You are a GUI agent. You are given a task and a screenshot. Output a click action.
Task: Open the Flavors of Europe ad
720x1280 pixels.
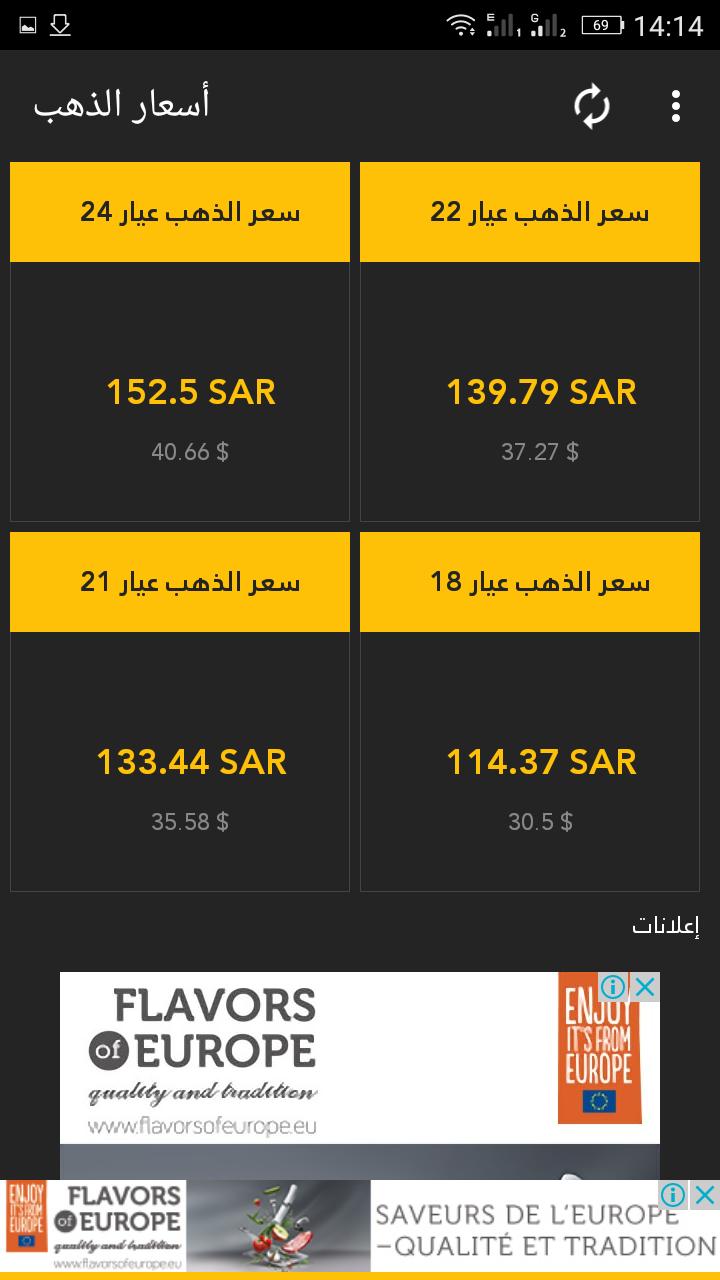300,1060
